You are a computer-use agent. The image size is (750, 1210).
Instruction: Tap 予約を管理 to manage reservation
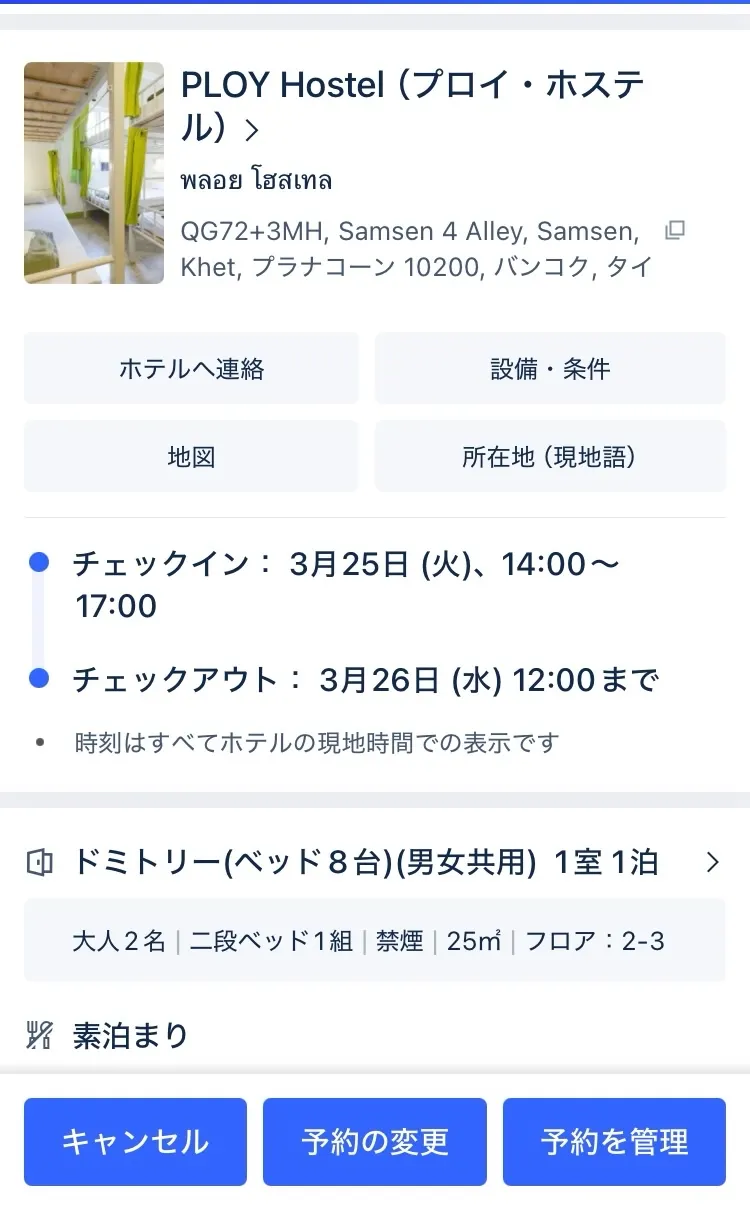614,1141
